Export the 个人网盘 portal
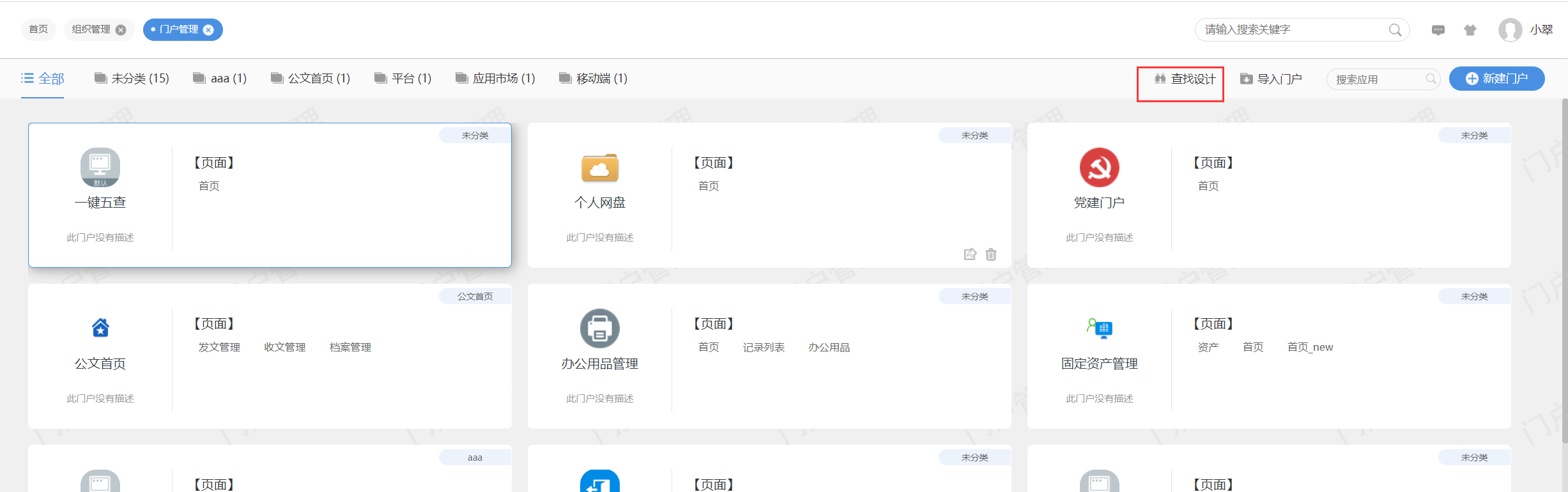 click(970, 254)
